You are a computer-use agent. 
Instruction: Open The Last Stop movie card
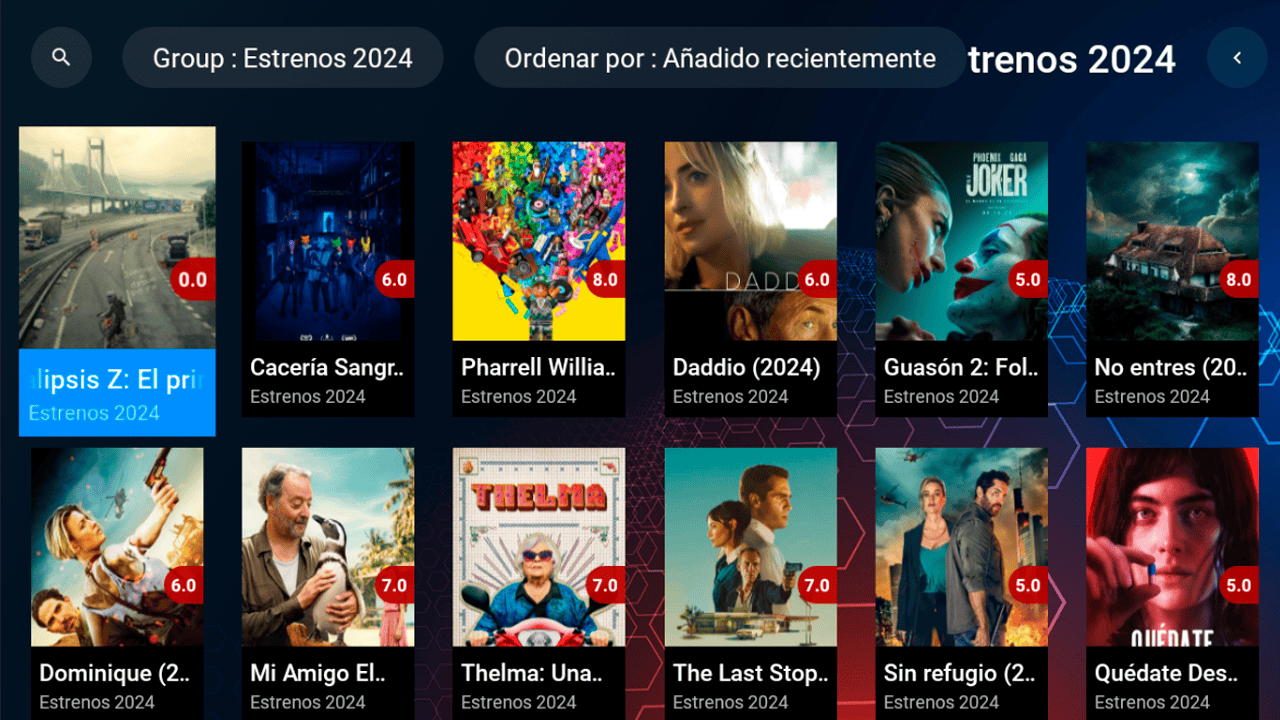coord(751,583)
